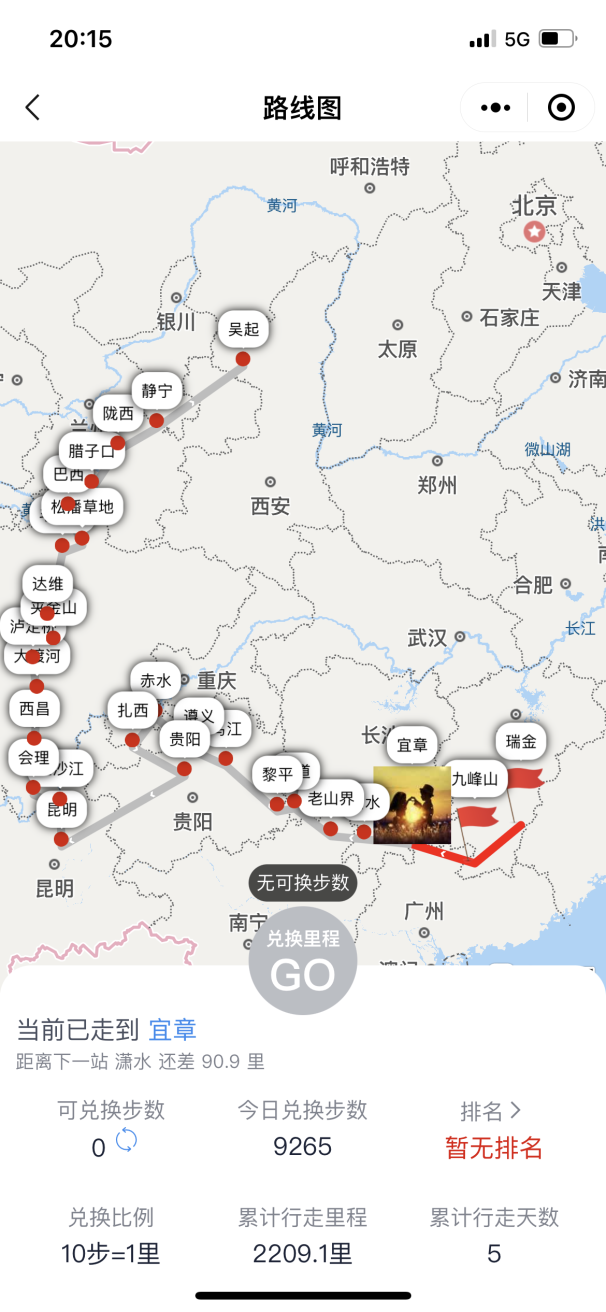Select the 吴起 stop marker
Viewport: 606px width, 1312px height.
pos(243,329)
